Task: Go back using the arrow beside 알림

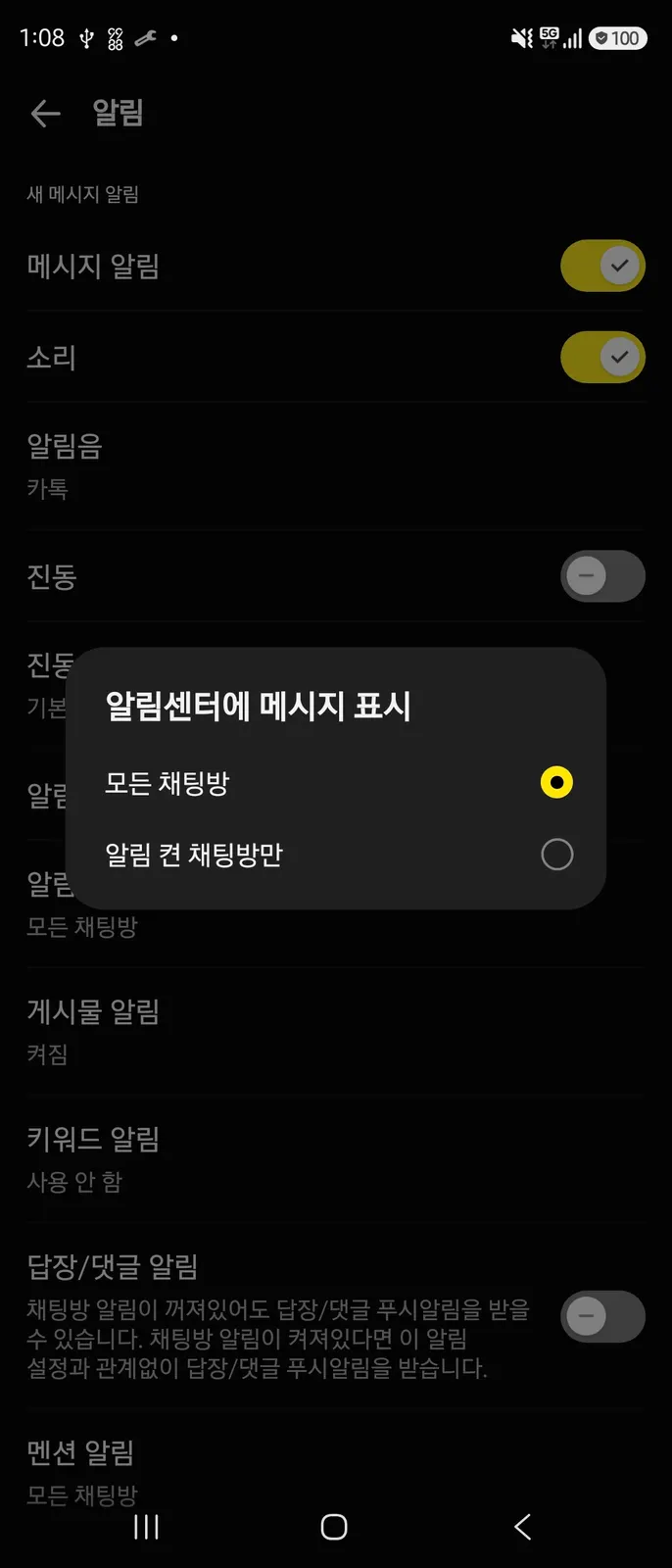Action: point(45,114)
